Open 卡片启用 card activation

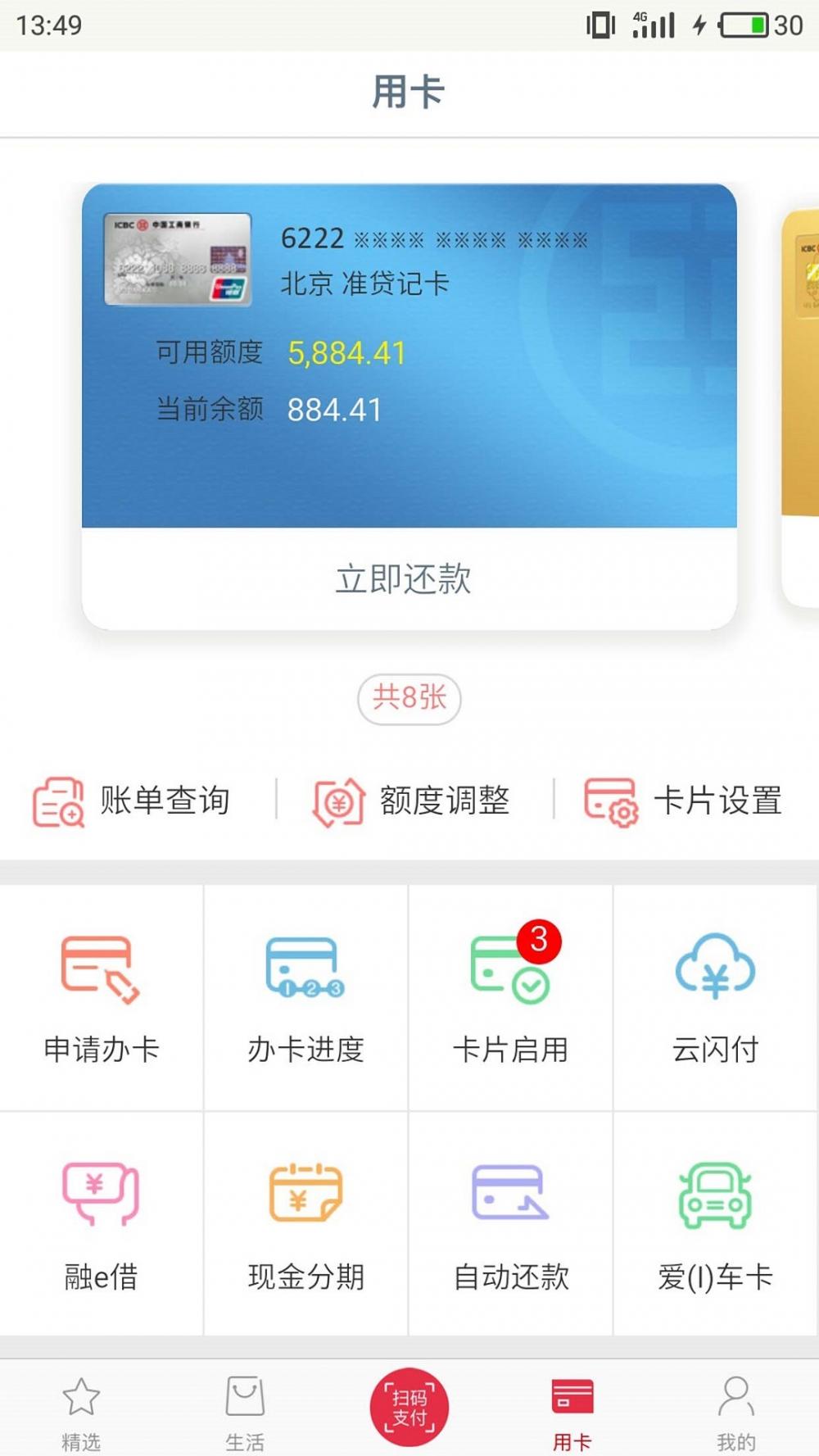511,997
